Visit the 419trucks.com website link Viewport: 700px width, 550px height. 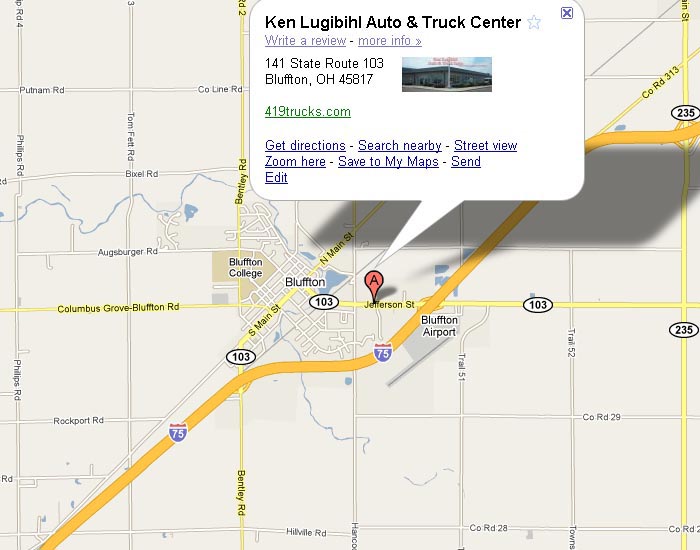(x=307, y=112)
